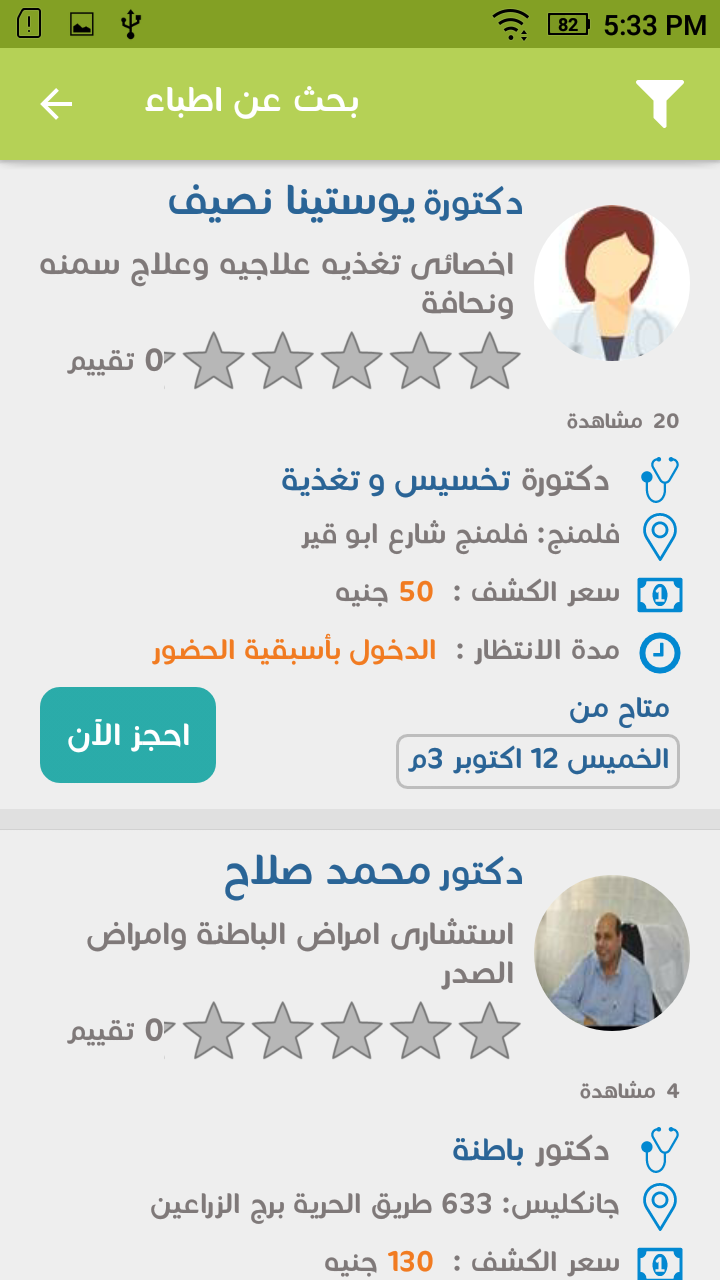Tap احجز الآن for دكتورة يوستينا نصيف

[128, 735]
